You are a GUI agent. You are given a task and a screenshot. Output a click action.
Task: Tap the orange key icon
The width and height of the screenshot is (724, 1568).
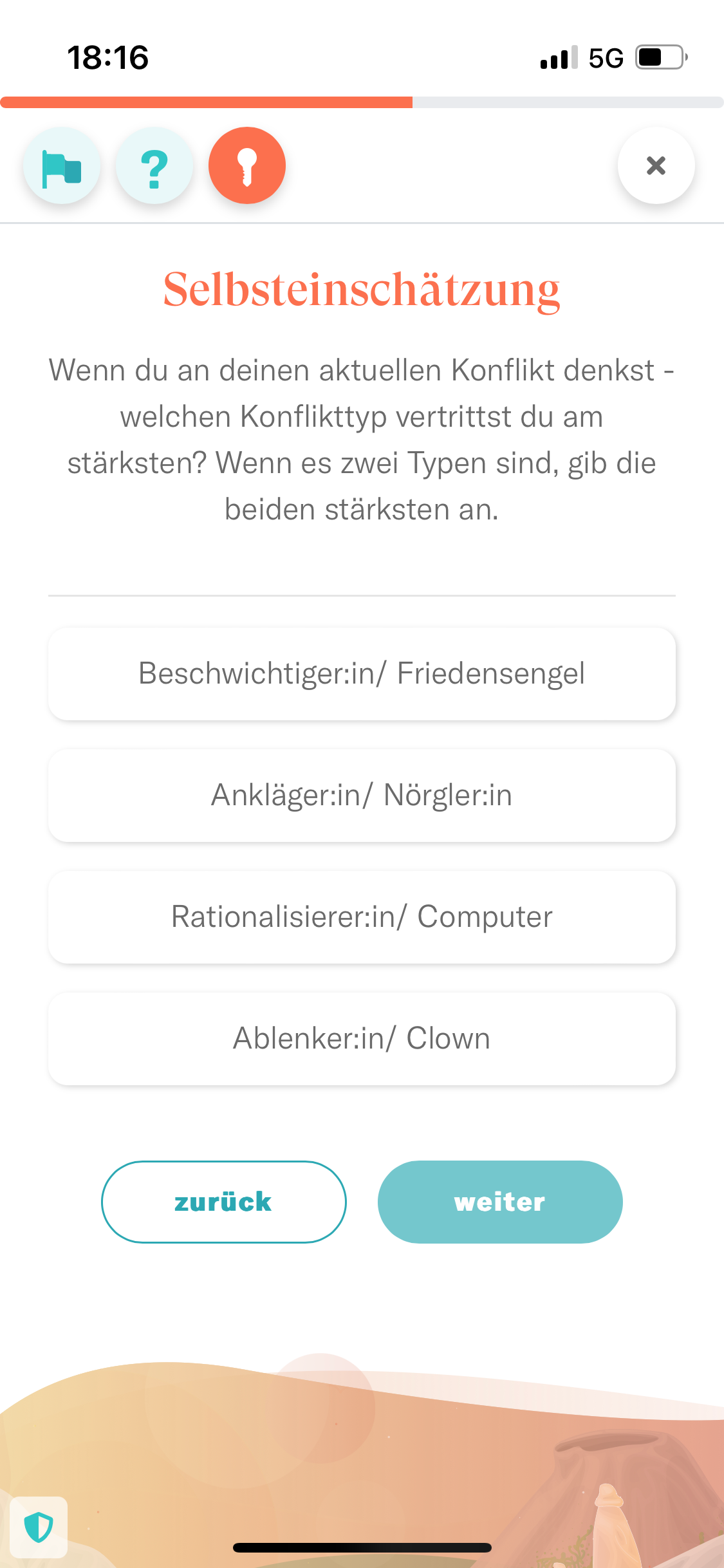(247, 166)
